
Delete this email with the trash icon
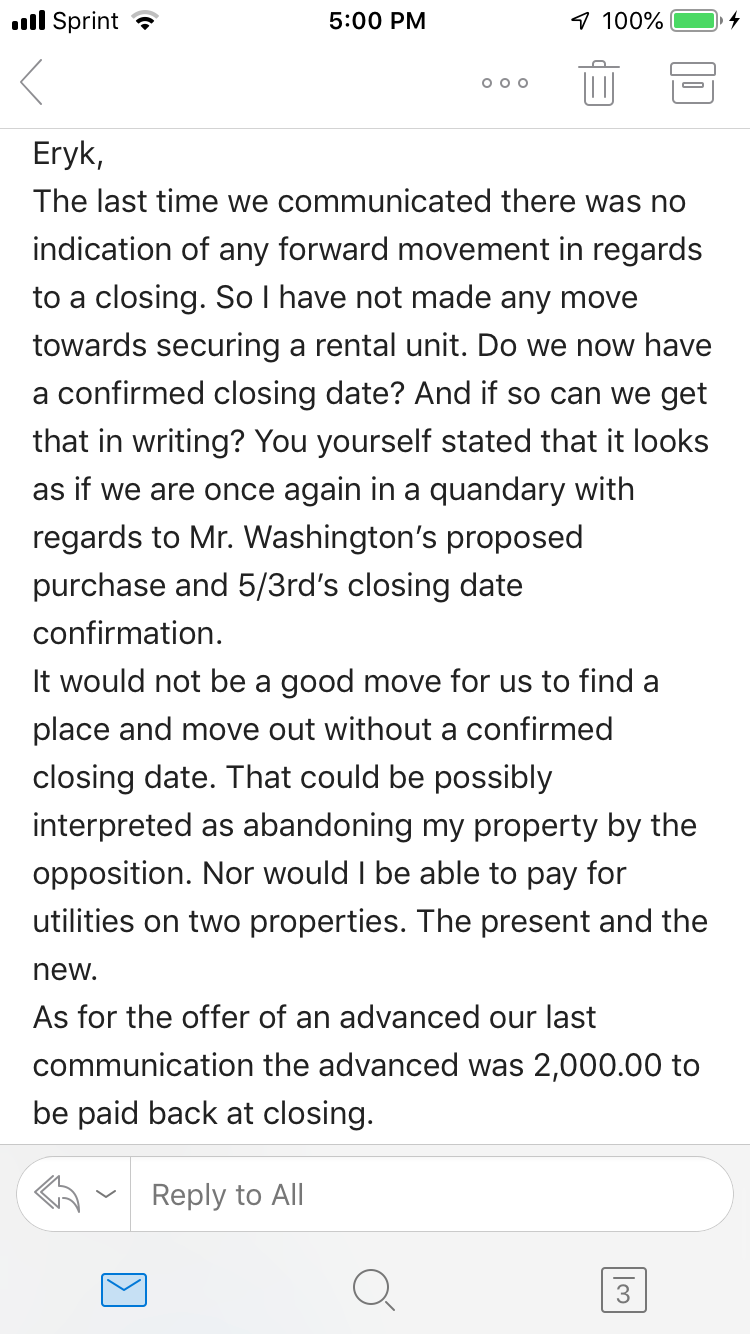click(x=598, y=82)
